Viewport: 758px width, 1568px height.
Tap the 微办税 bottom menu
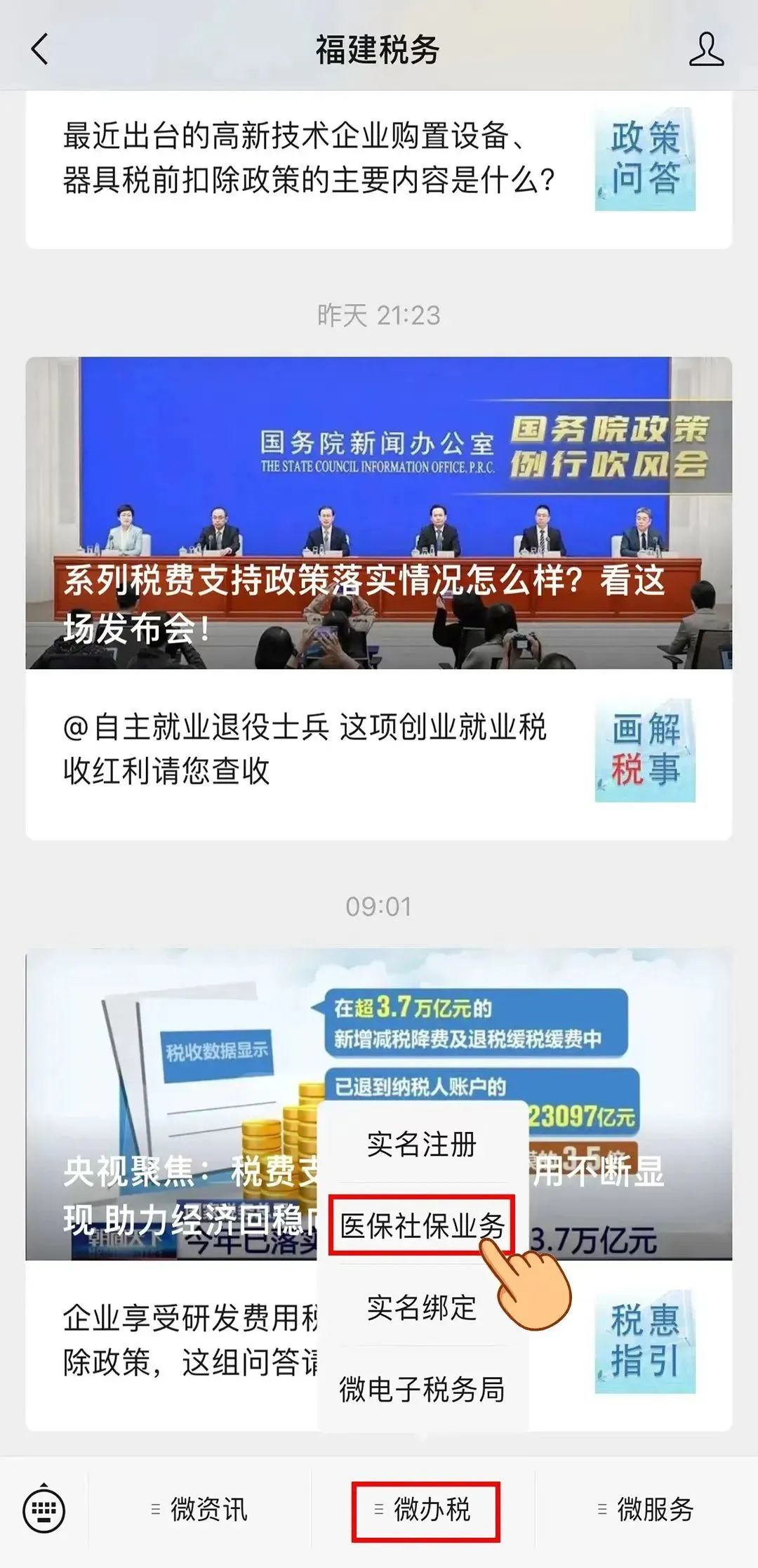click(425, 1509)
